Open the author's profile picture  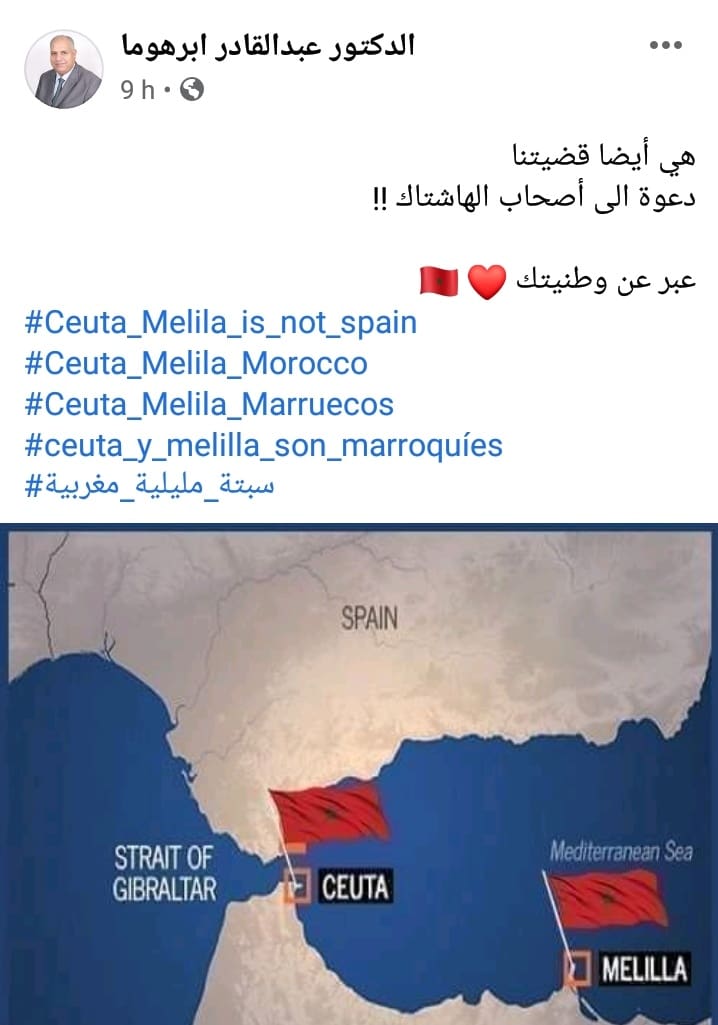63,69
